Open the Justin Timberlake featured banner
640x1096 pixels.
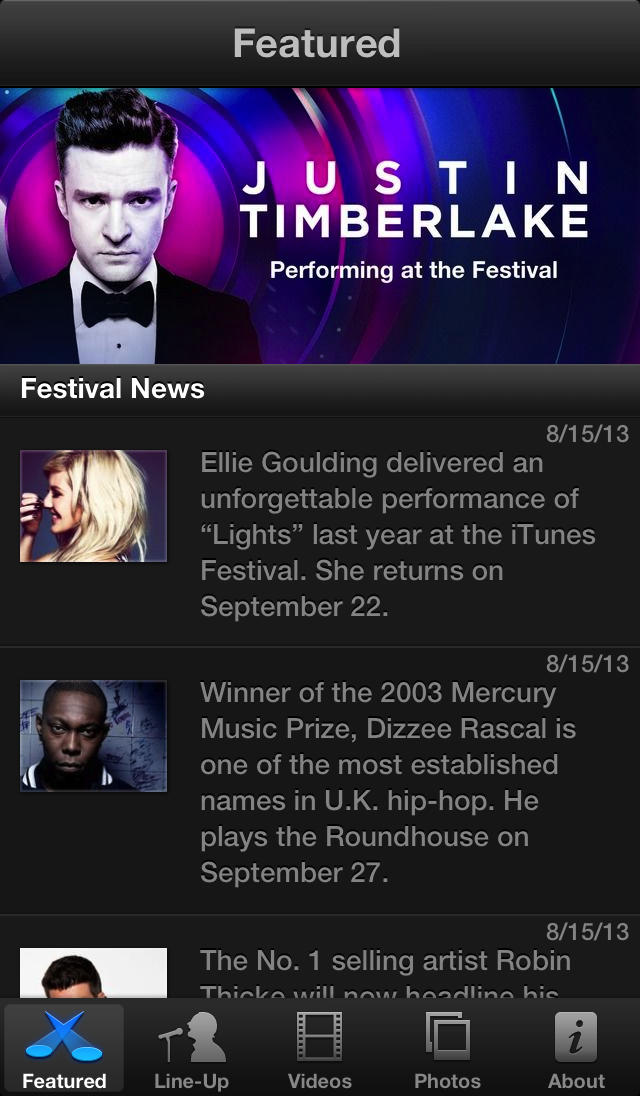pos(320,225)
